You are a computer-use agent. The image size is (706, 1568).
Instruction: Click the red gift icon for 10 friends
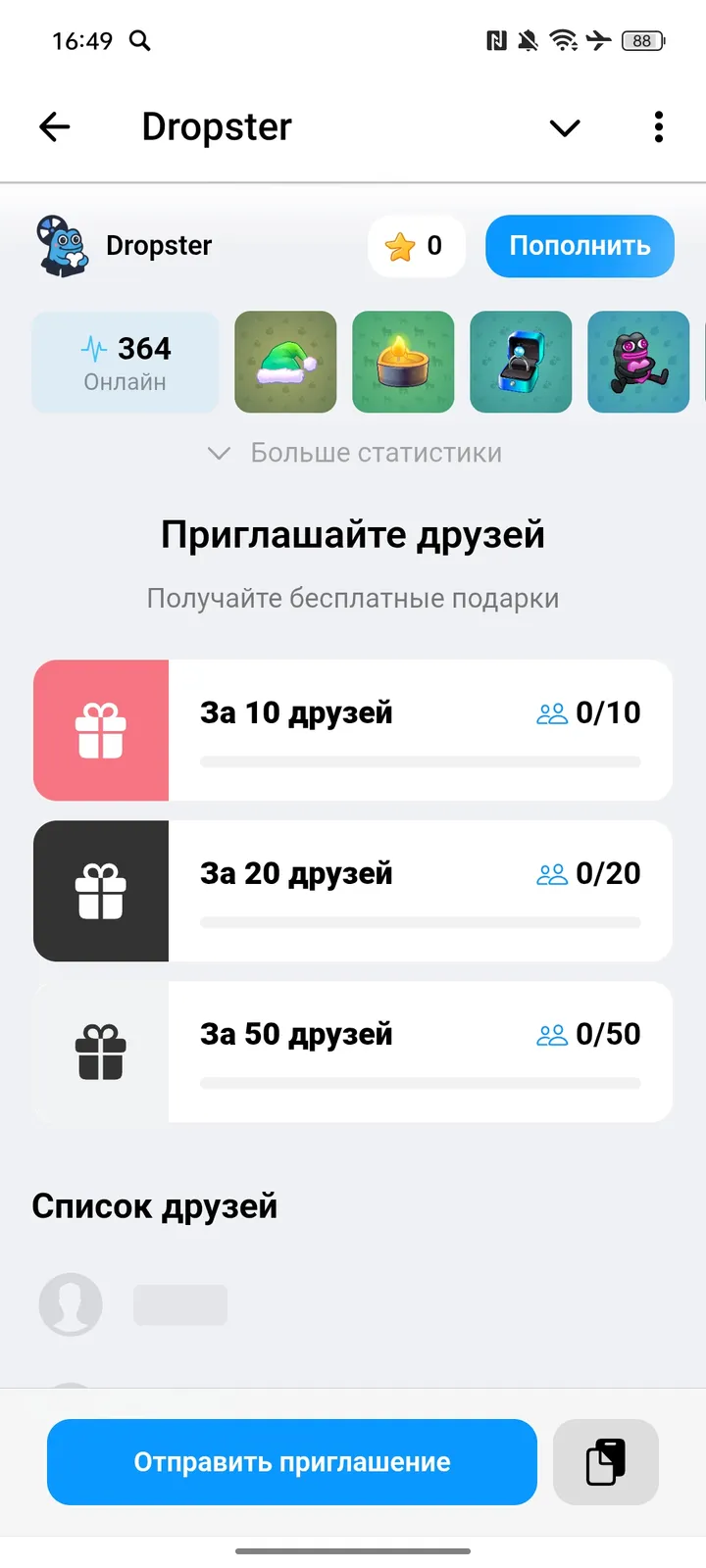click(x=101, y=729)
